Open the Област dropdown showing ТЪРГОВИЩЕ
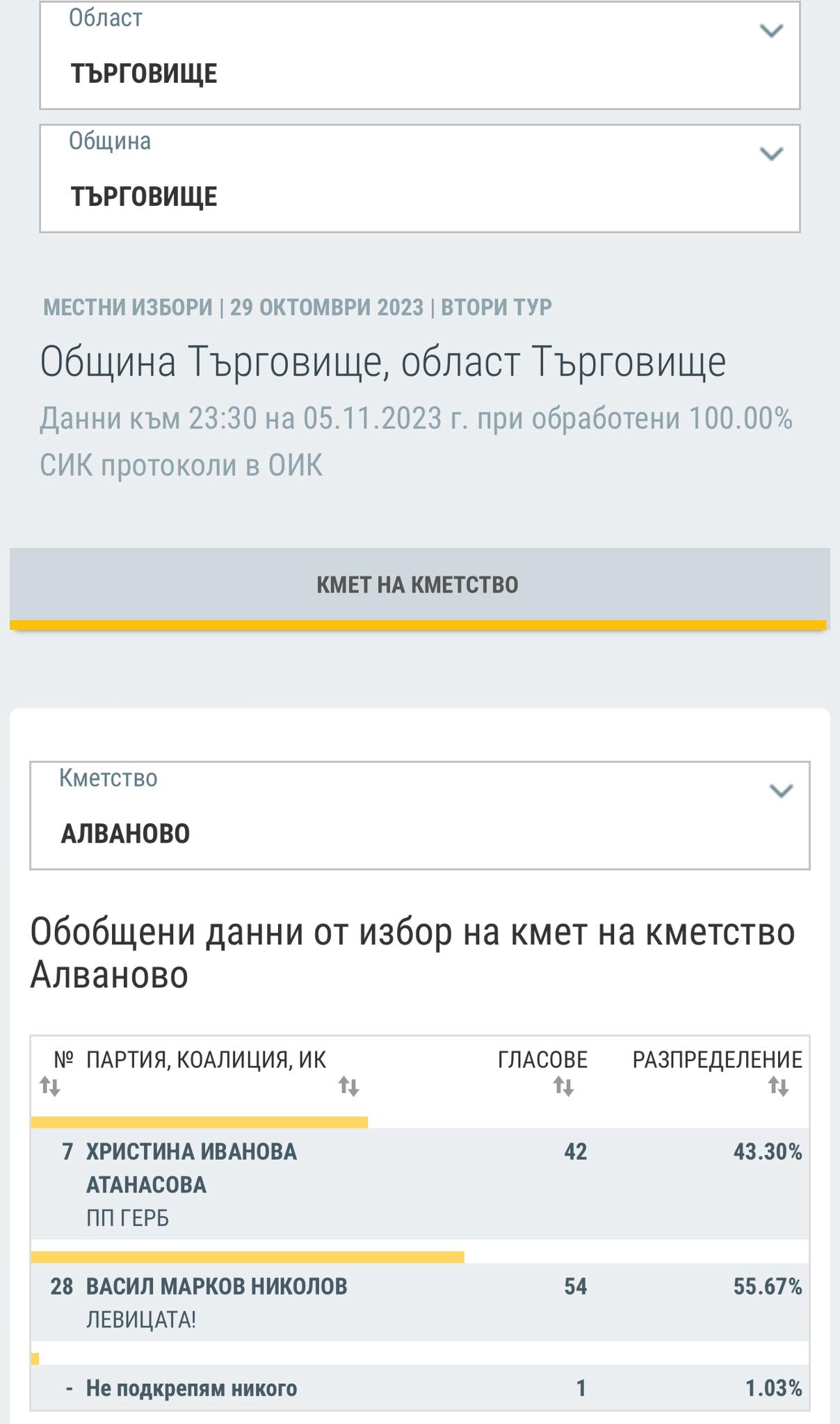 (419, 54)
